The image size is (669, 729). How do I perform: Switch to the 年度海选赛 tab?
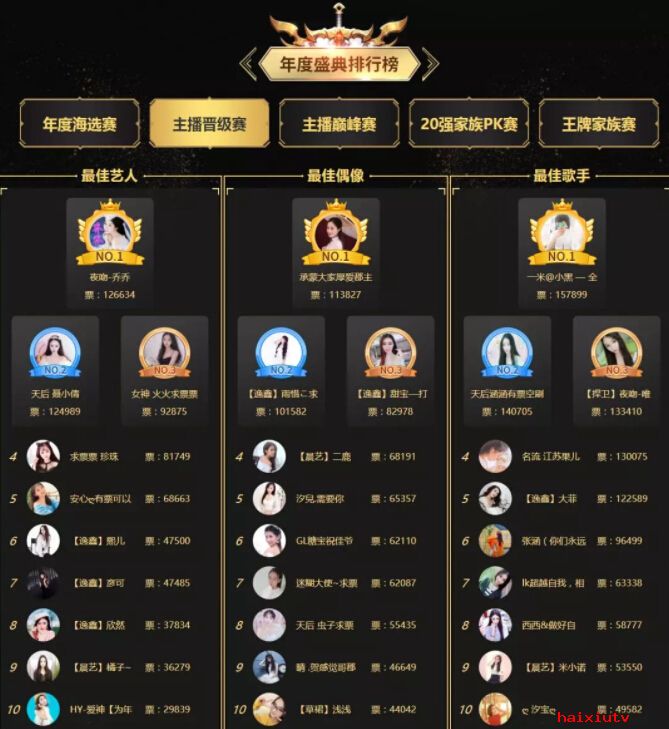coord(80,125)
